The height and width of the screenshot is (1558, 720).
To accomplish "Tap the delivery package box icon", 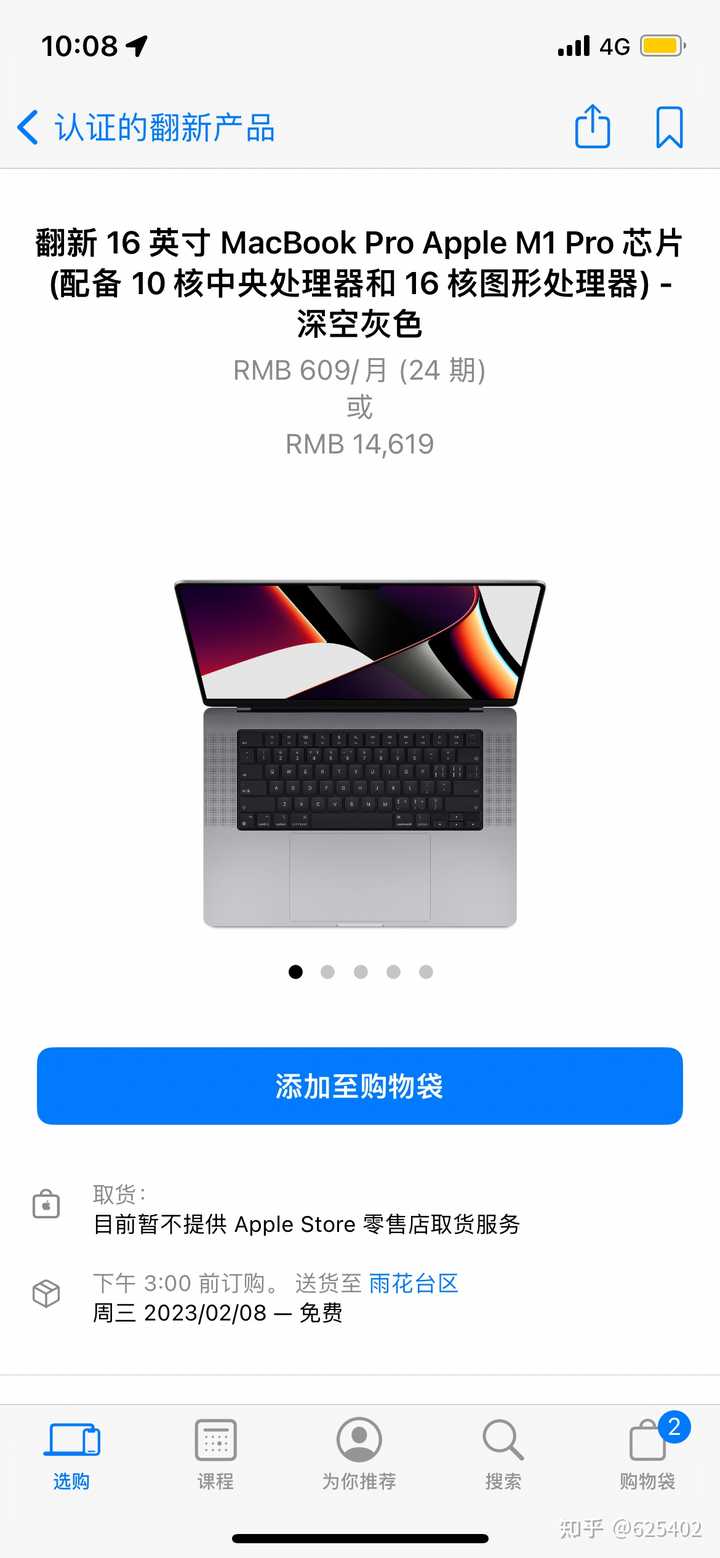I will tap(46, 1293).
